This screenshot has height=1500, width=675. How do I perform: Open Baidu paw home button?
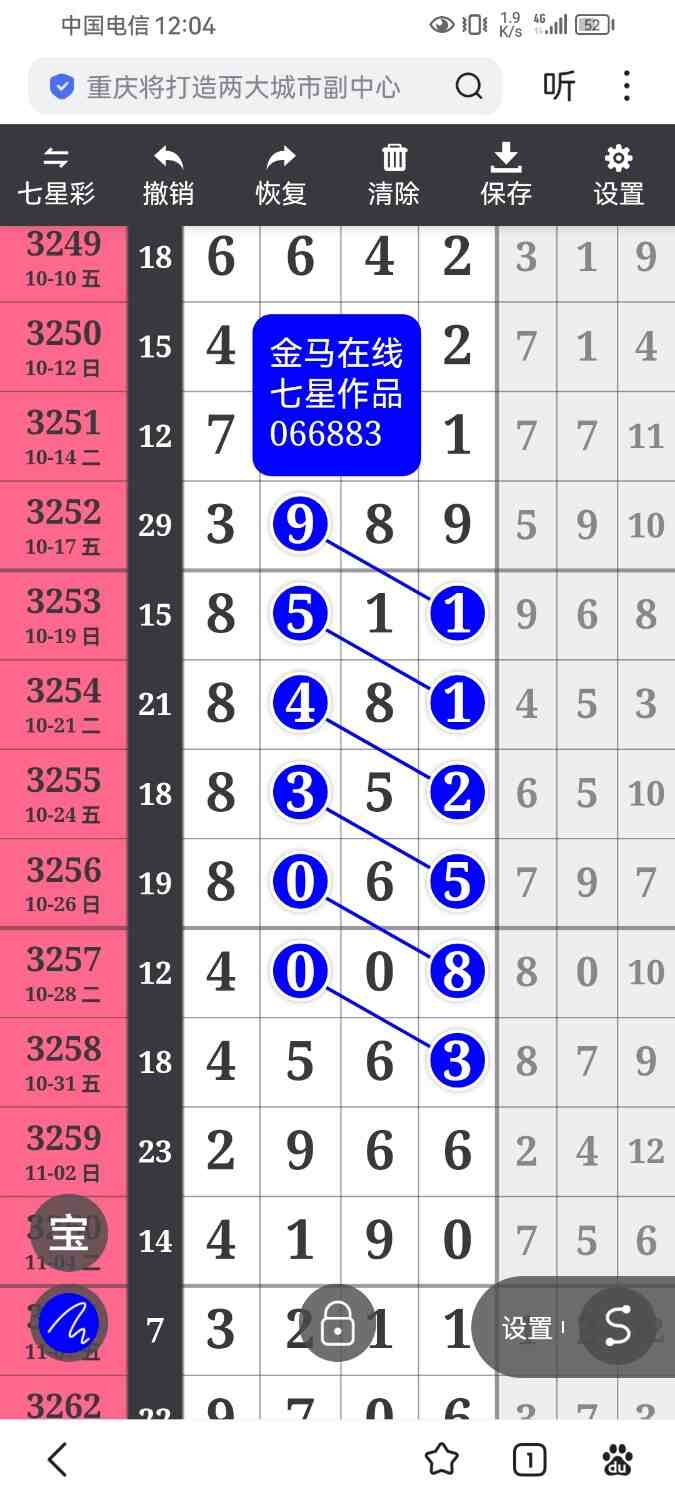tap(618, 1460)
